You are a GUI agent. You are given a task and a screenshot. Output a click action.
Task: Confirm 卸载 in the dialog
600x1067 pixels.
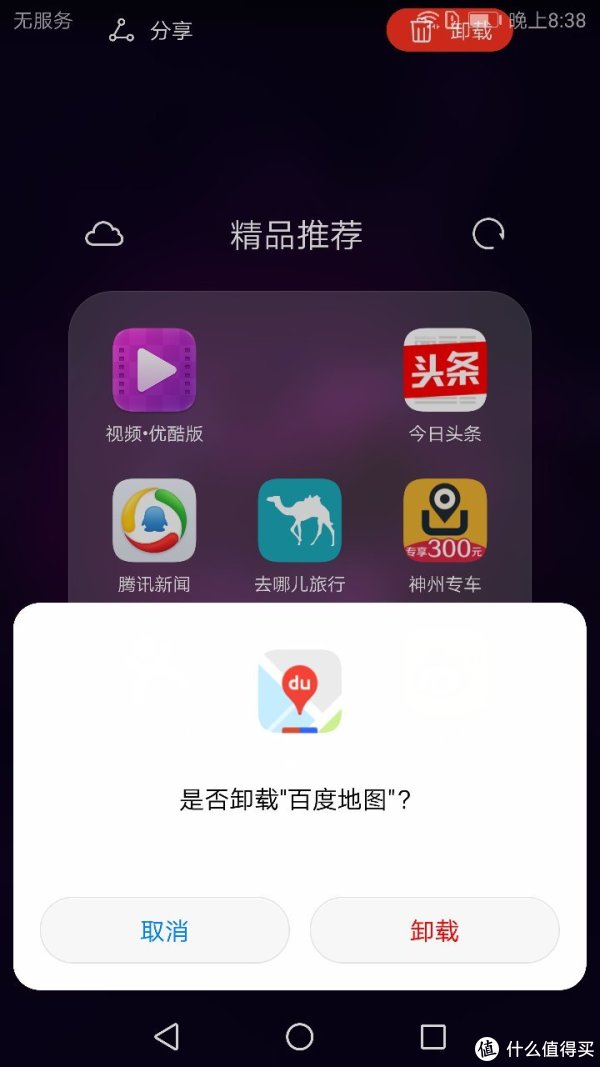point(434,931)
